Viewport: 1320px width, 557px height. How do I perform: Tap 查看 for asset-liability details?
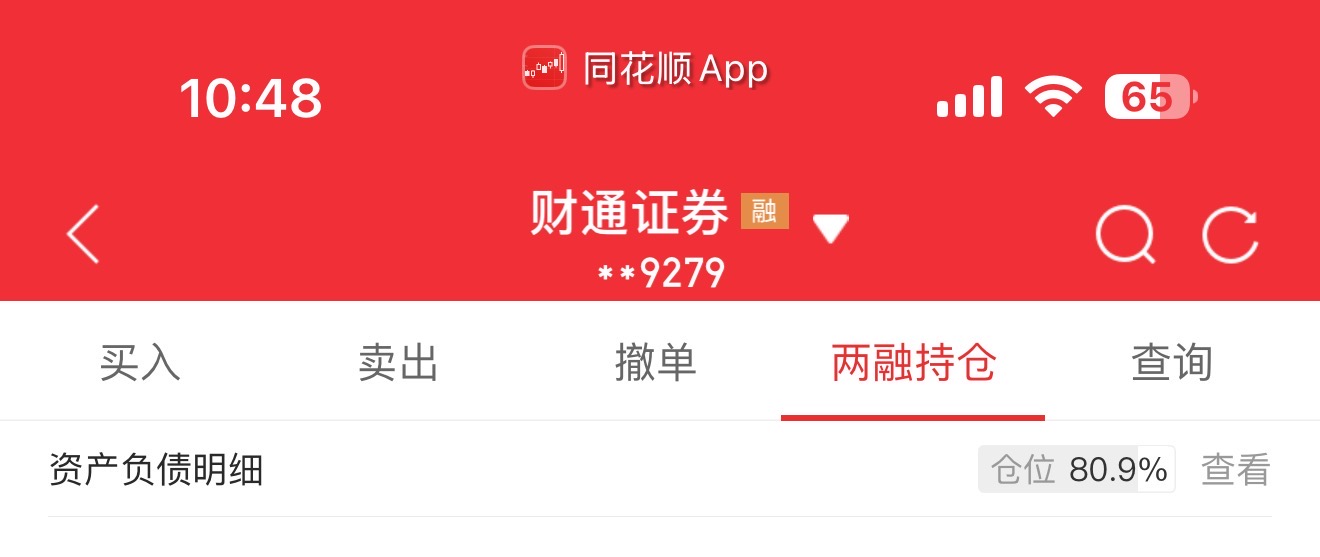(x=1235, y=469)
